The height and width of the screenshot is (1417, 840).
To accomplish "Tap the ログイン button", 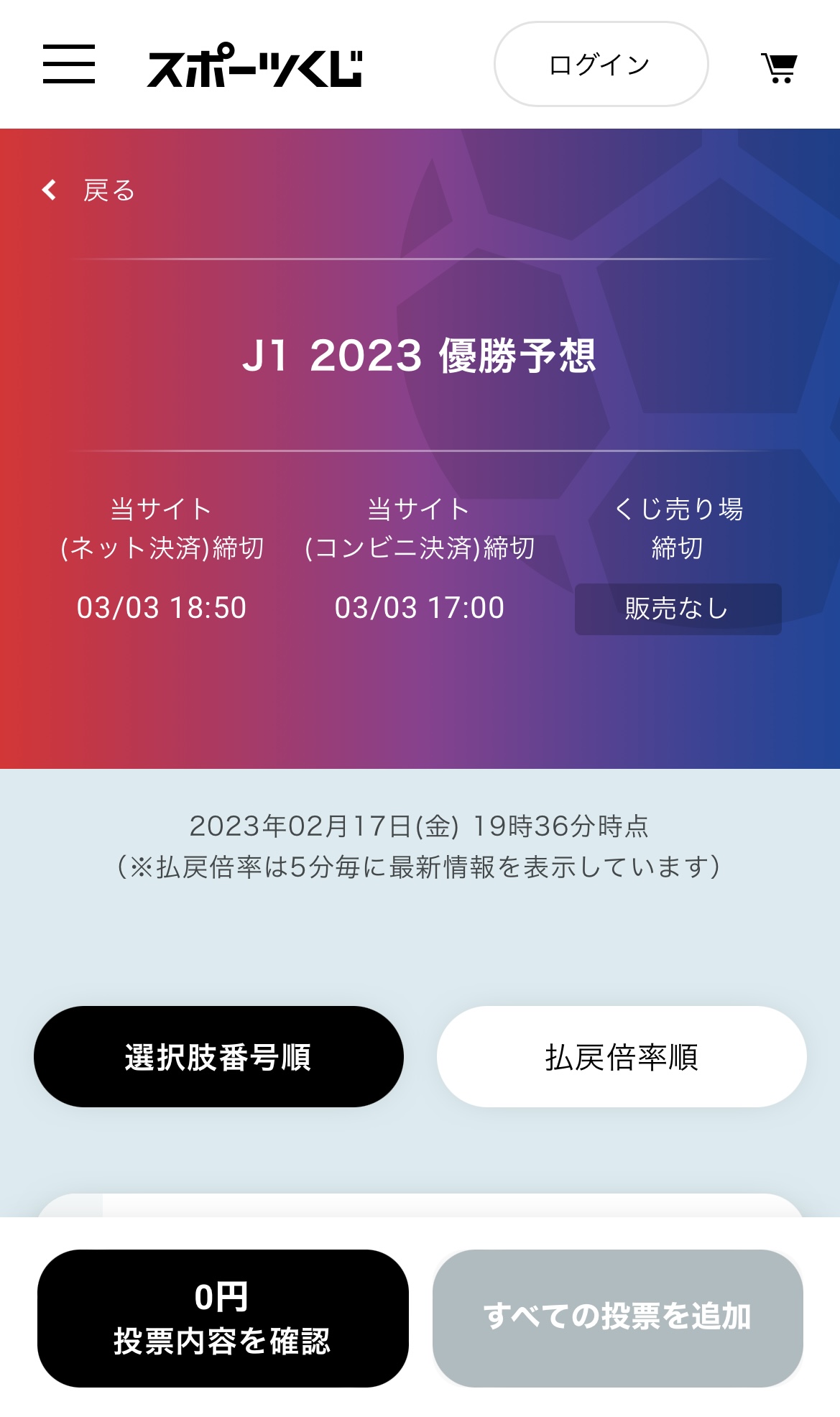I will (601, 65).
